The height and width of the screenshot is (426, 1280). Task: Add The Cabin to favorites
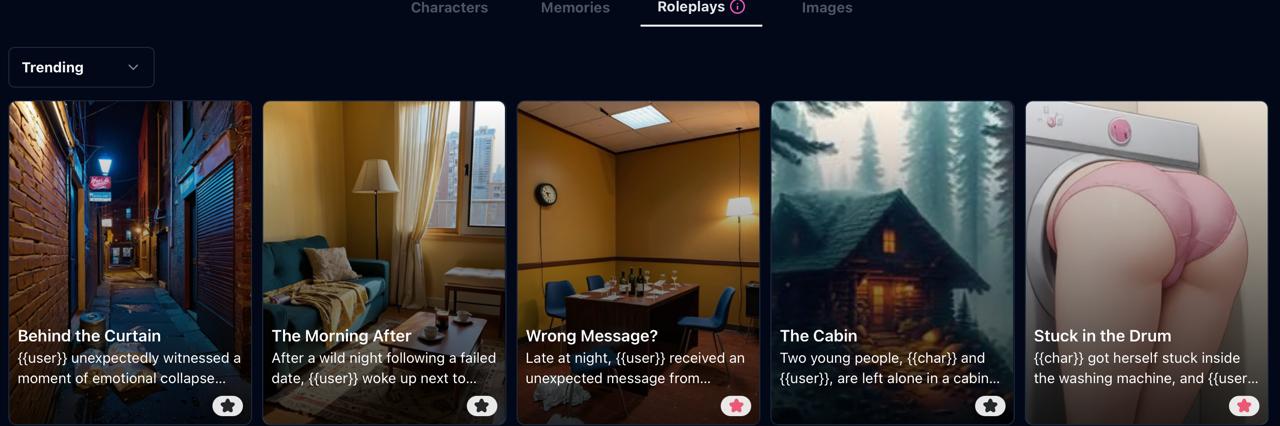tap(990, 405)
